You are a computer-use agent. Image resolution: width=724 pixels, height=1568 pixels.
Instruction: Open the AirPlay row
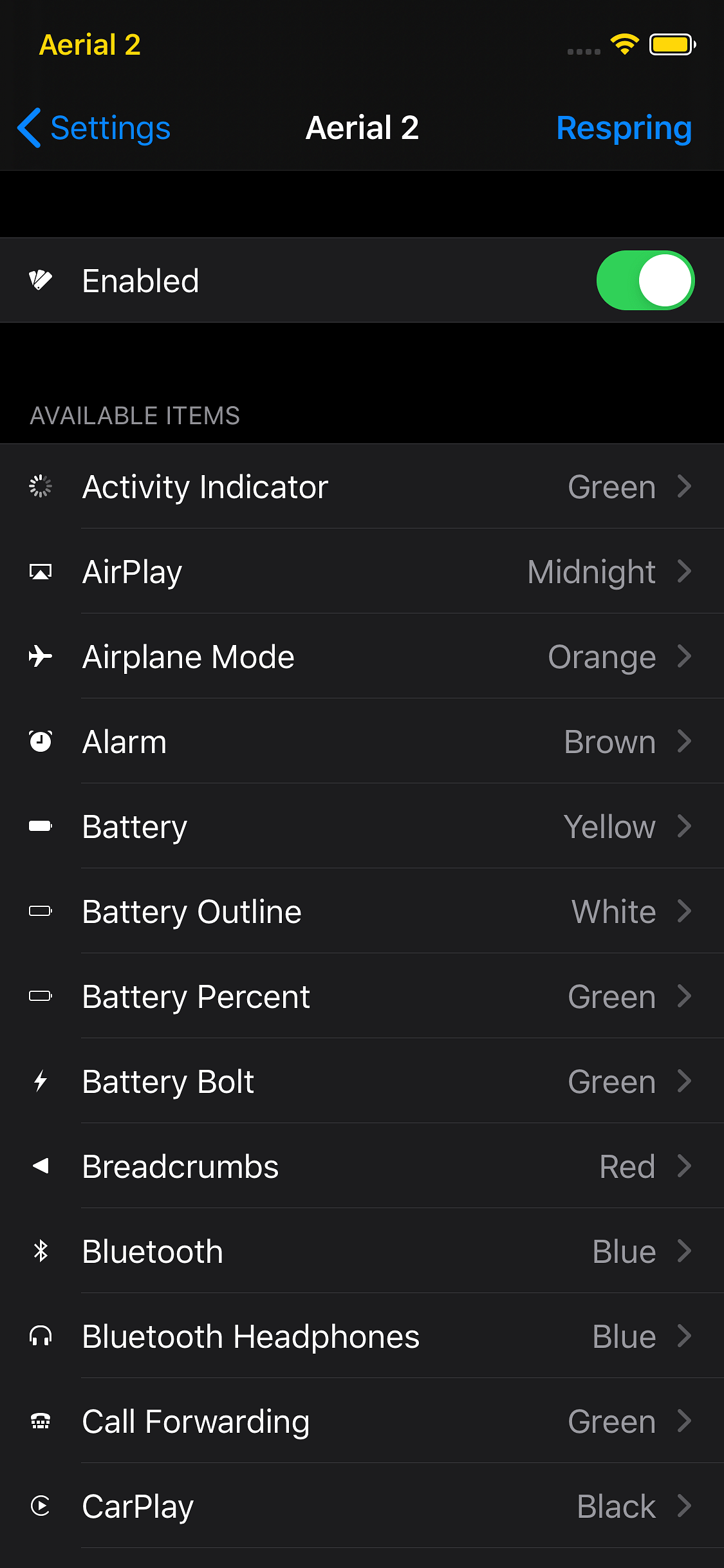click(362, 572)
